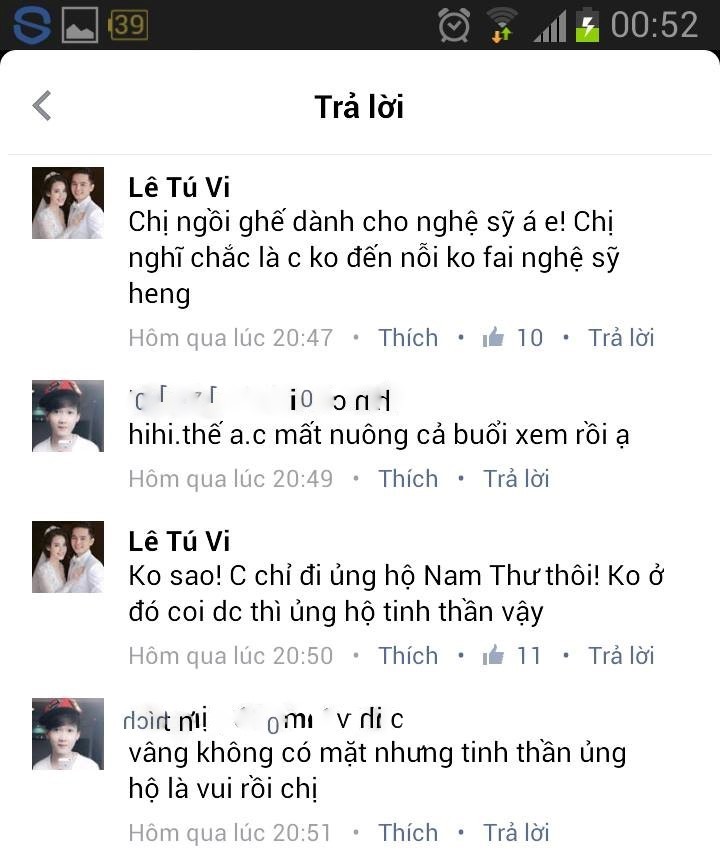Open the timestamp Hôm qua lúc 20:47

[x=229, y=337]
